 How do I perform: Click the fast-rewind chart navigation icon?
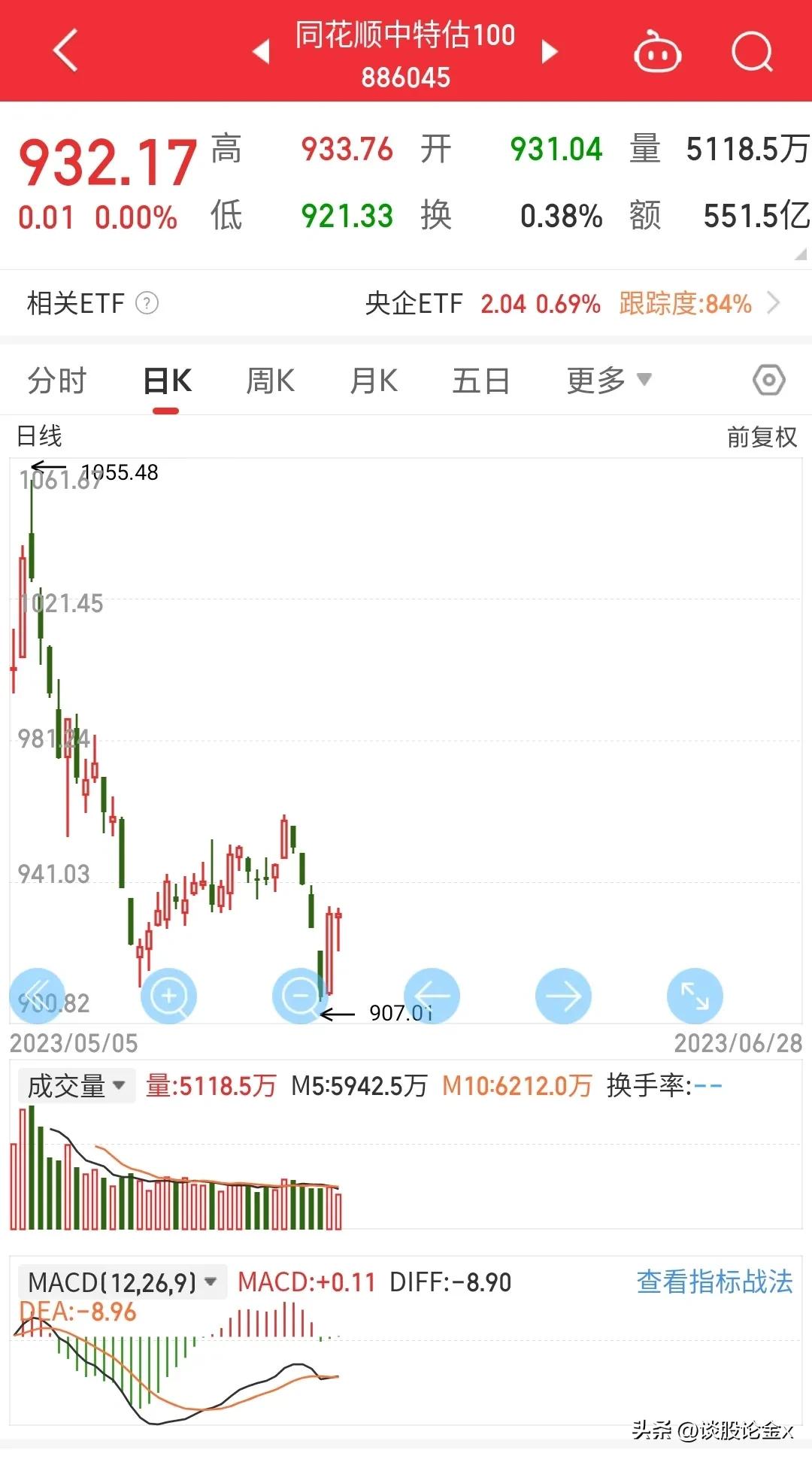pos(38,995)
